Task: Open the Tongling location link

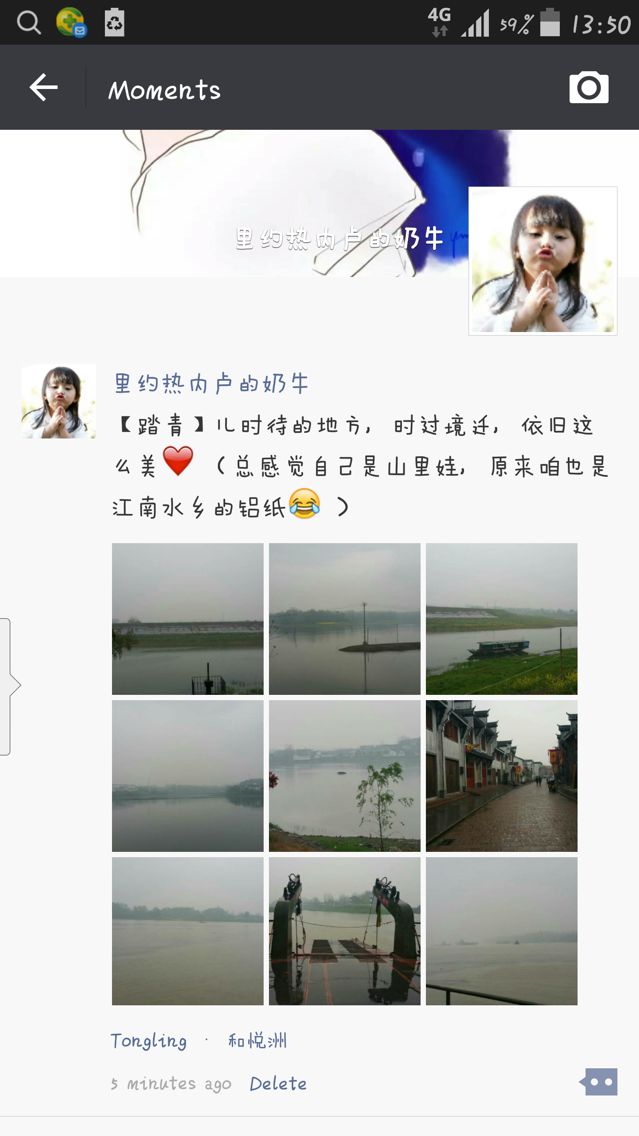Action: tap(149, 1041)
